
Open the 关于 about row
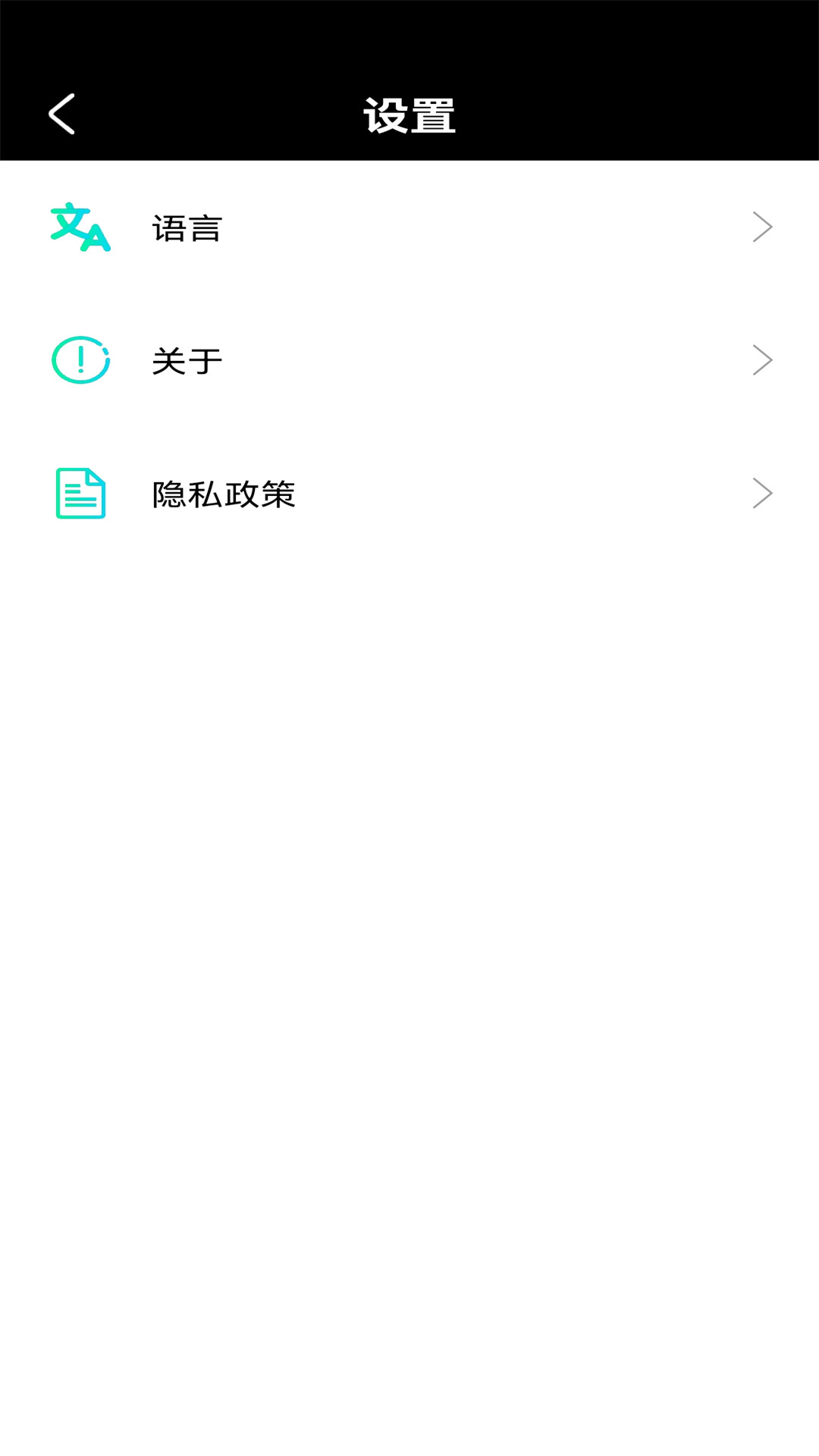pyautogui.click(x=409, y=360)
